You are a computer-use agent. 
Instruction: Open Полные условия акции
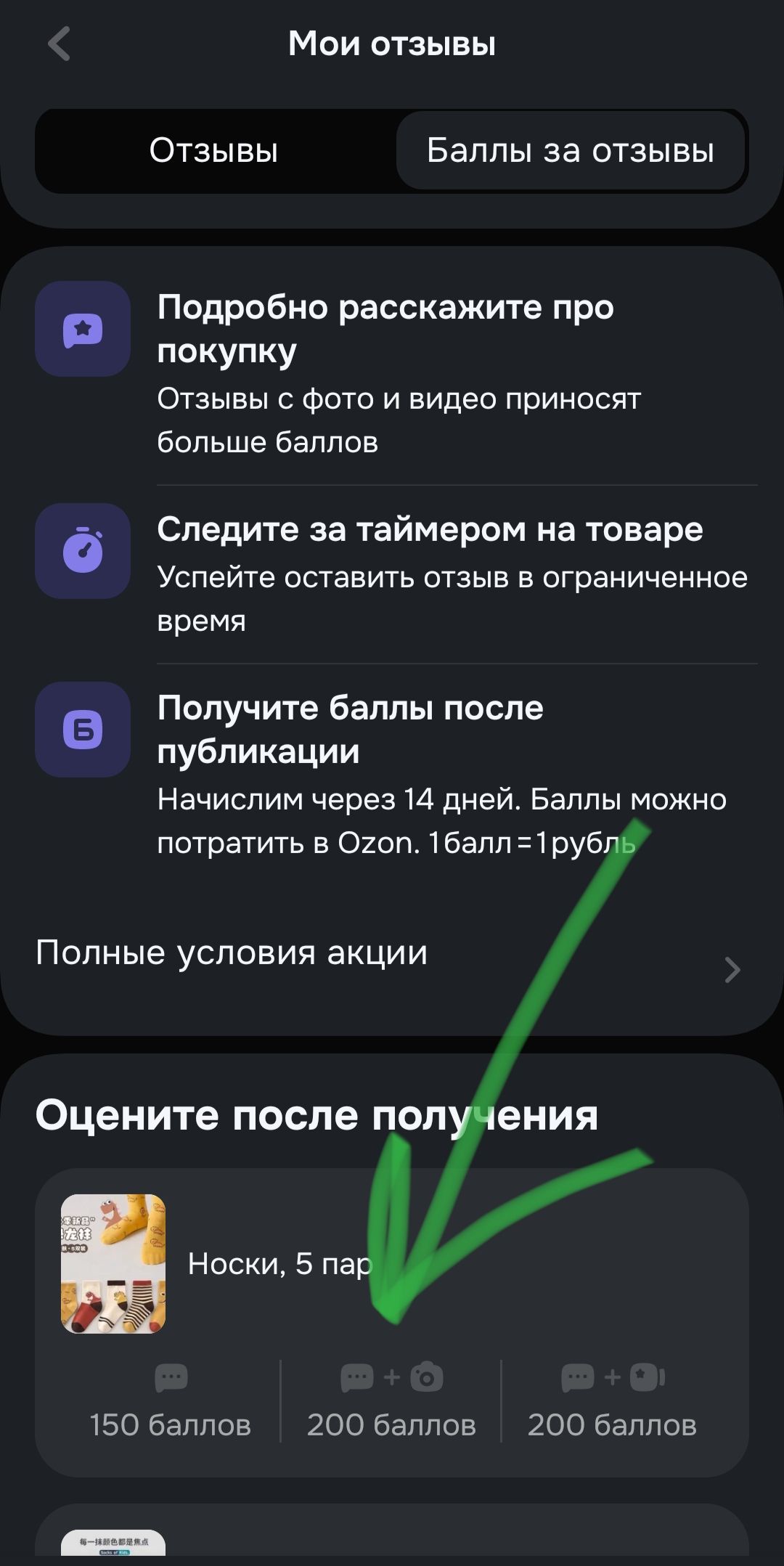pos(392,960)
